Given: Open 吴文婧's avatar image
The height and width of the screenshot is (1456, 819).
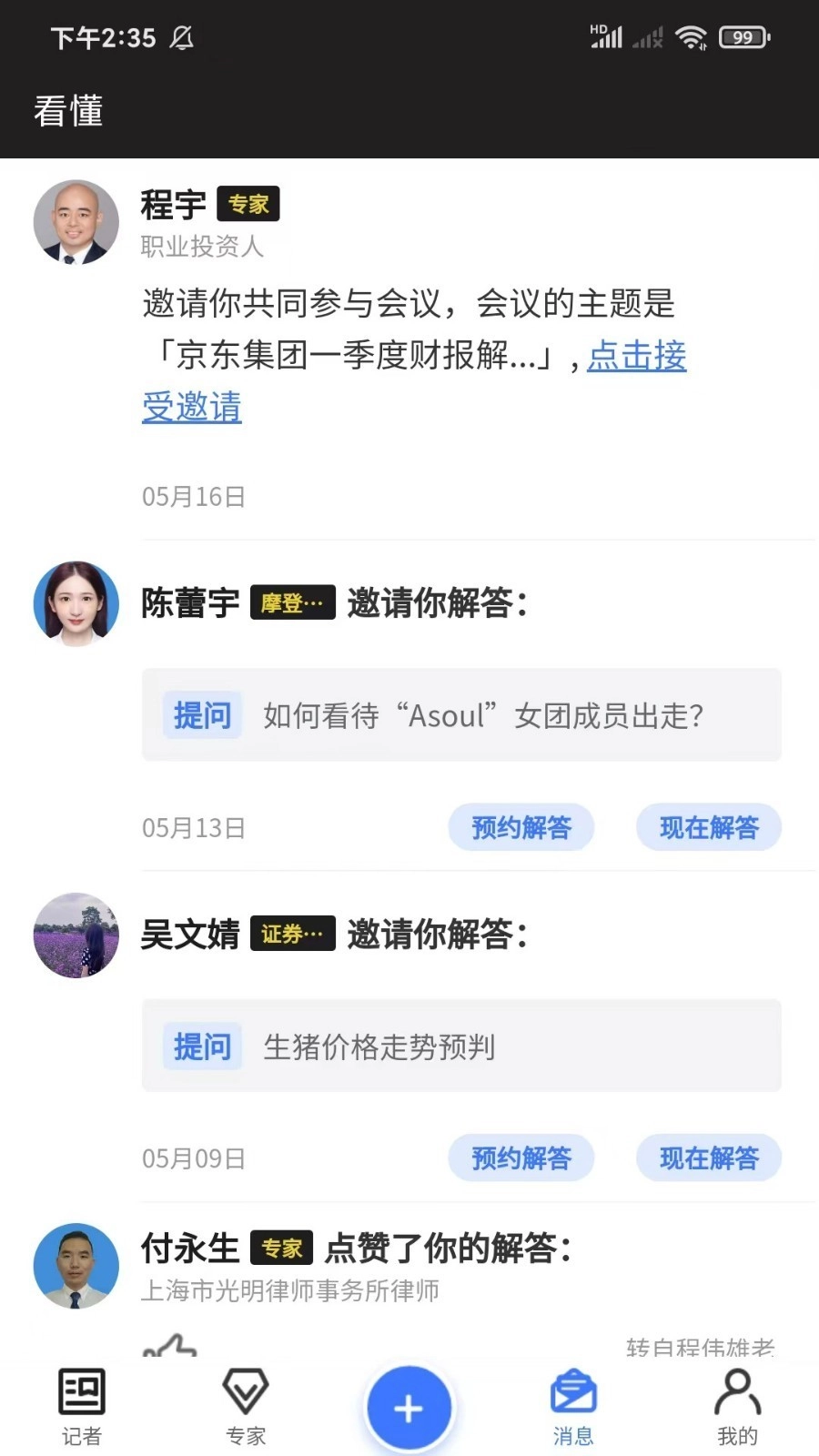Looking at the screenshot, I should pos(76,935).
